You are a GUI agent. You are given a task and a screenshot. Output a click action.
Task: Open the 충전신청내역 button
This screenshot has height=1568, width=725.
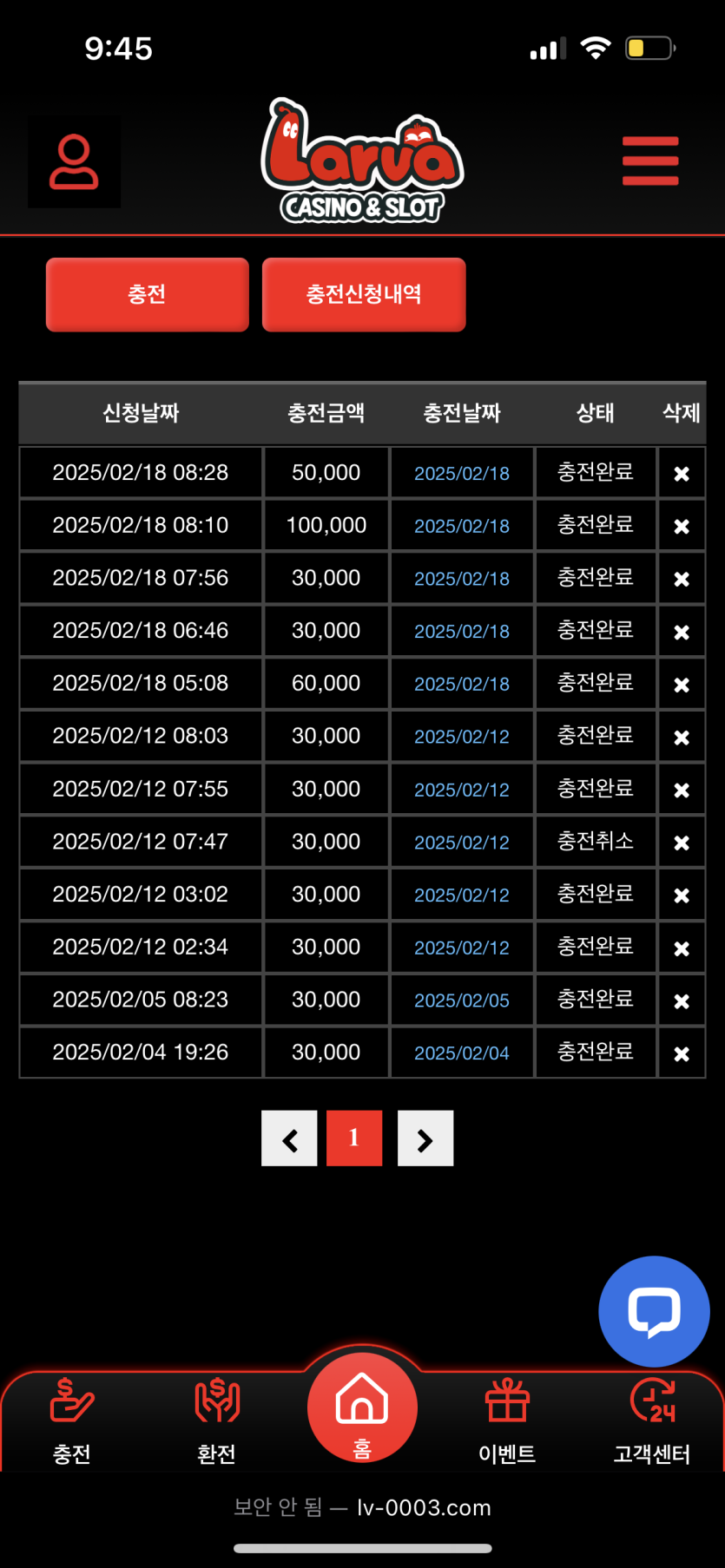click(364, 294)
